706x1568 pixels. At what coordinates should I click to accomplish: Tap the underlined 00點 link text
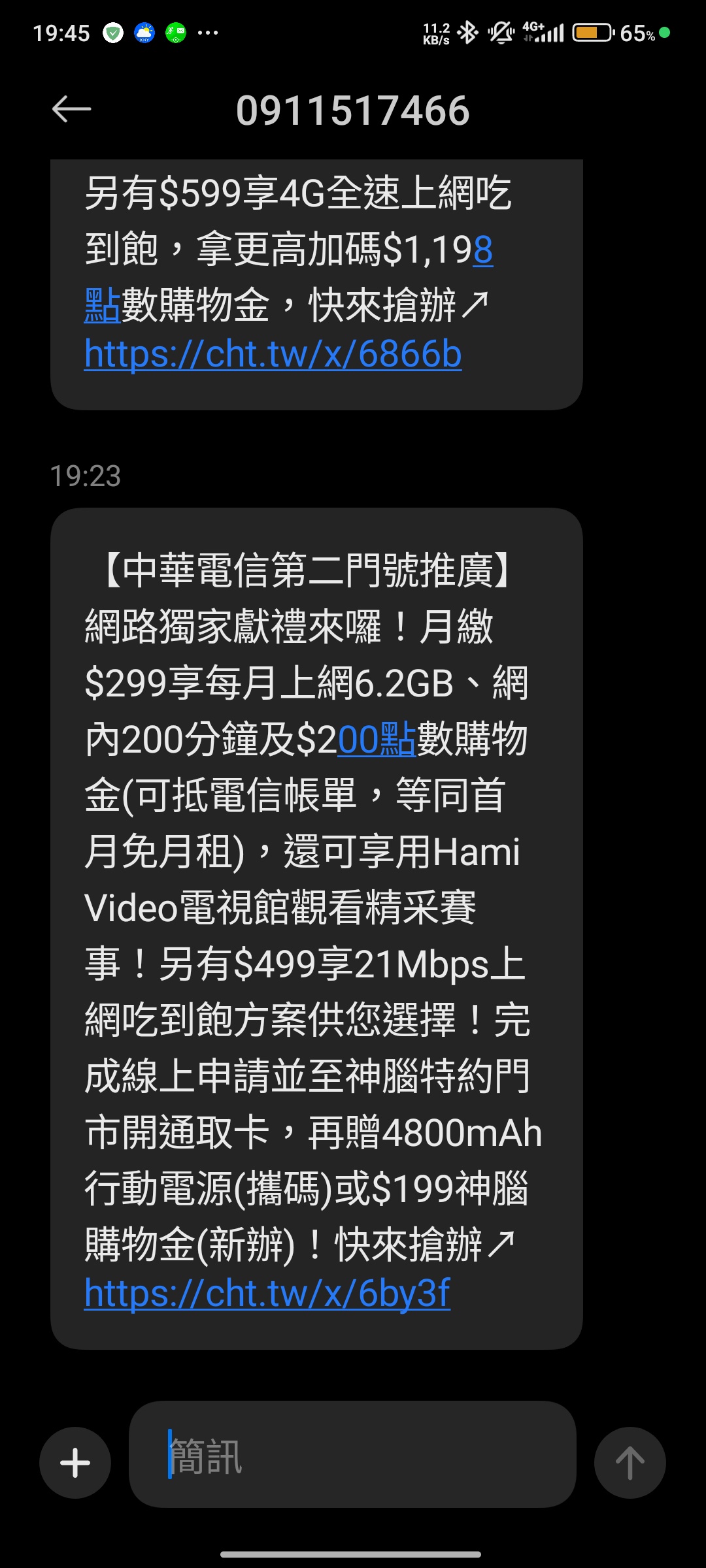coord(377,740)
